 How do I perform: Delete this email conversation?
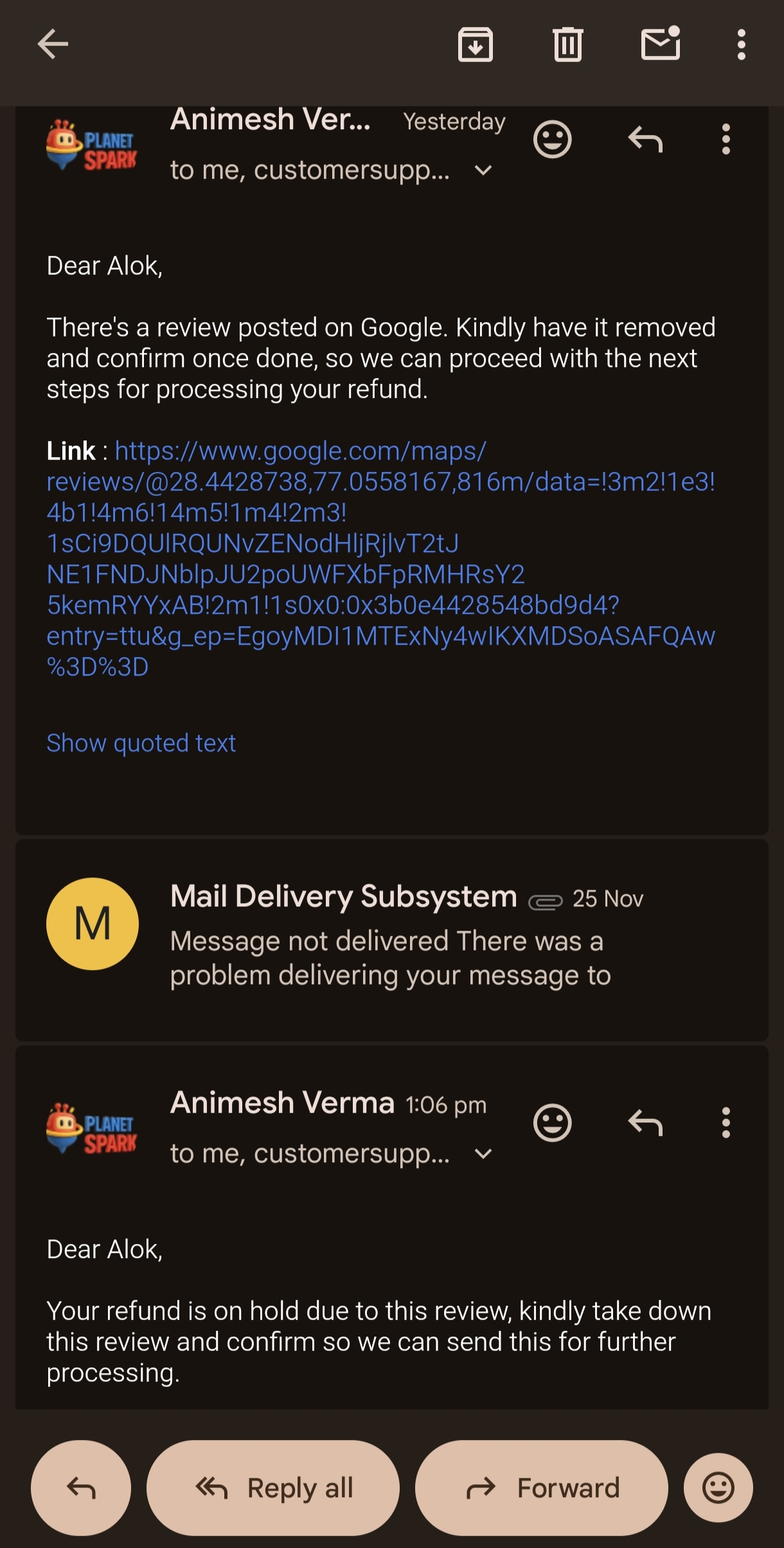coord(567,44)
